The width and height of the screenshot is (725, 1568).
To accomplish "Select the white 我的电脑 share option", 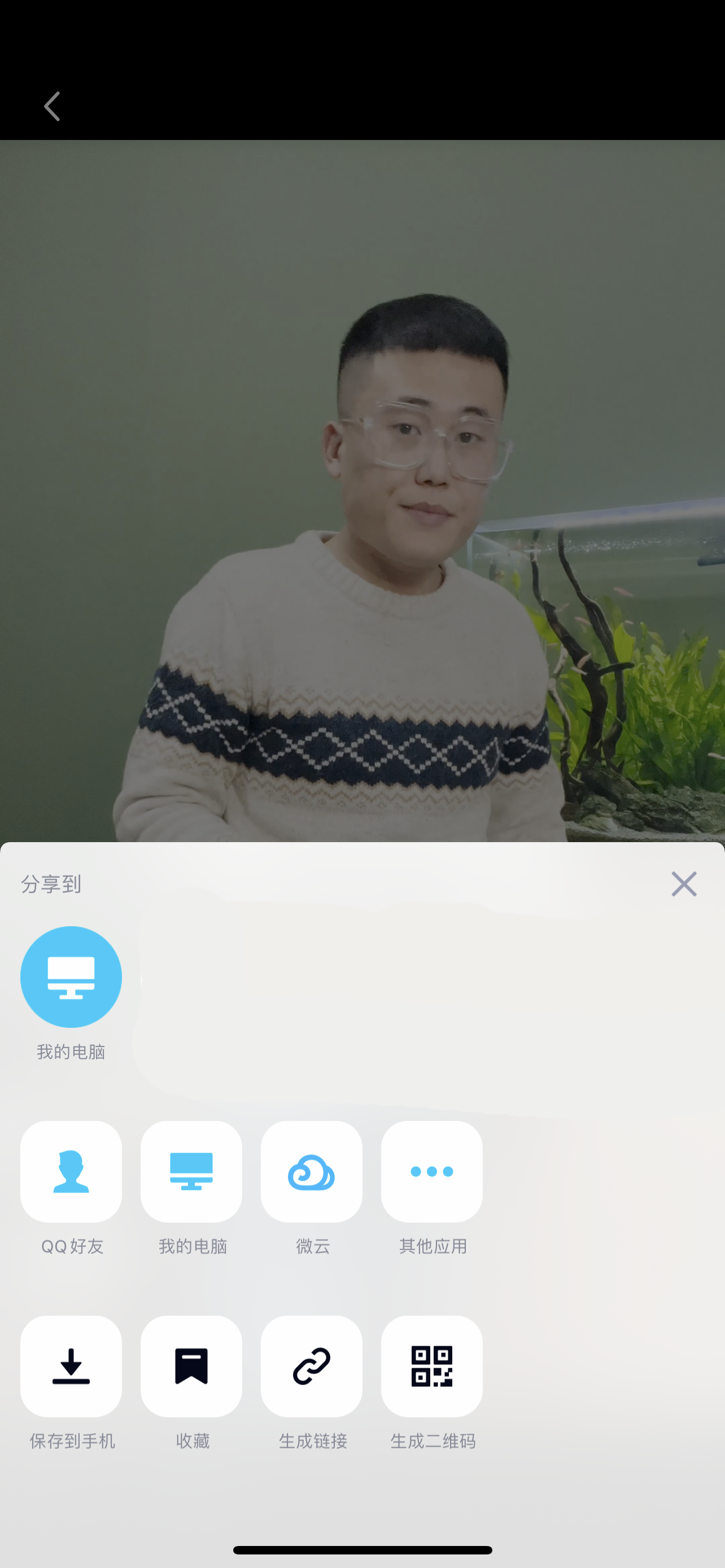I will click(x=191, y=1172).
